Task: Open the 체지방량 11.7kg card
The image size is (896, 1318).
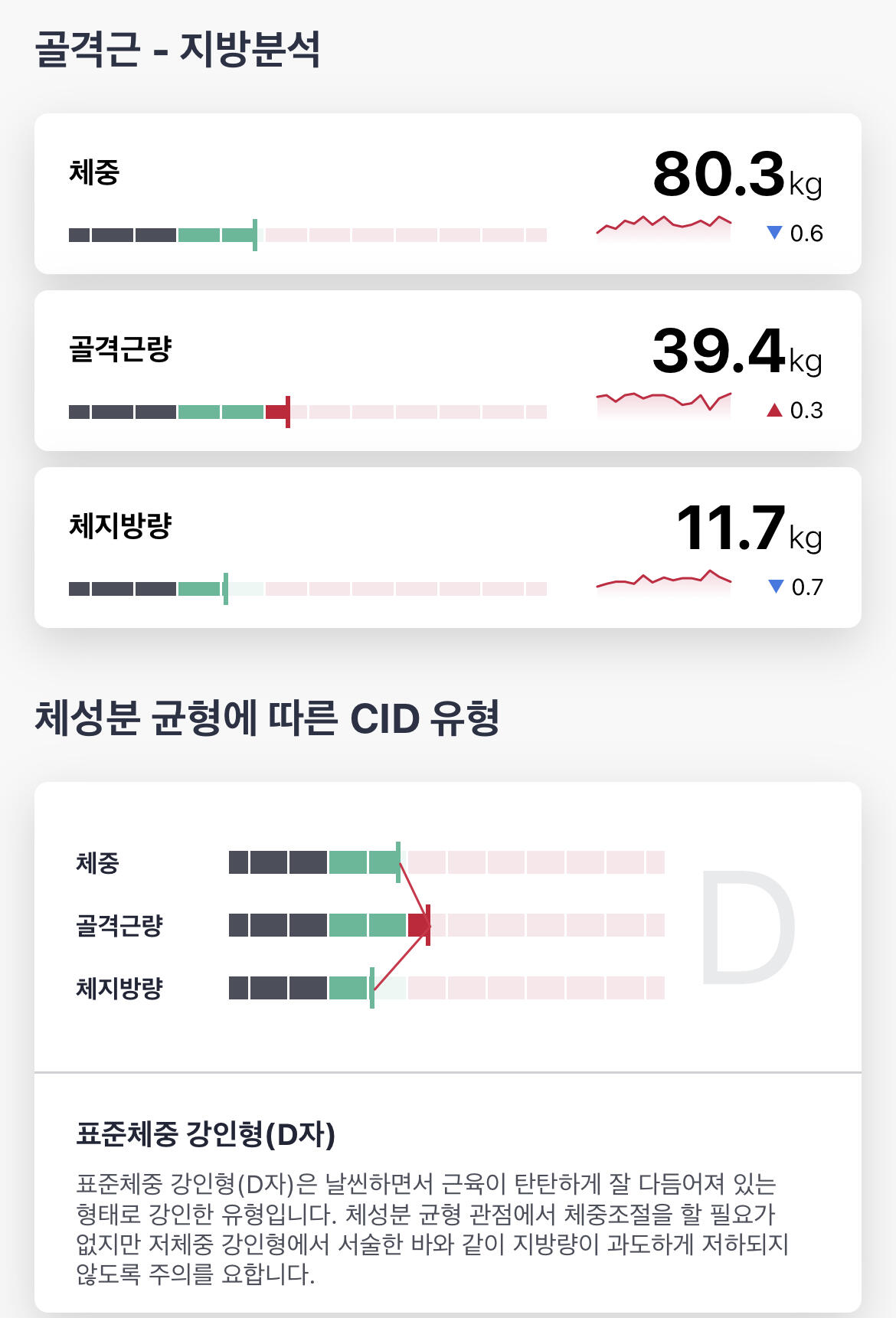Action: click(448, 548)
